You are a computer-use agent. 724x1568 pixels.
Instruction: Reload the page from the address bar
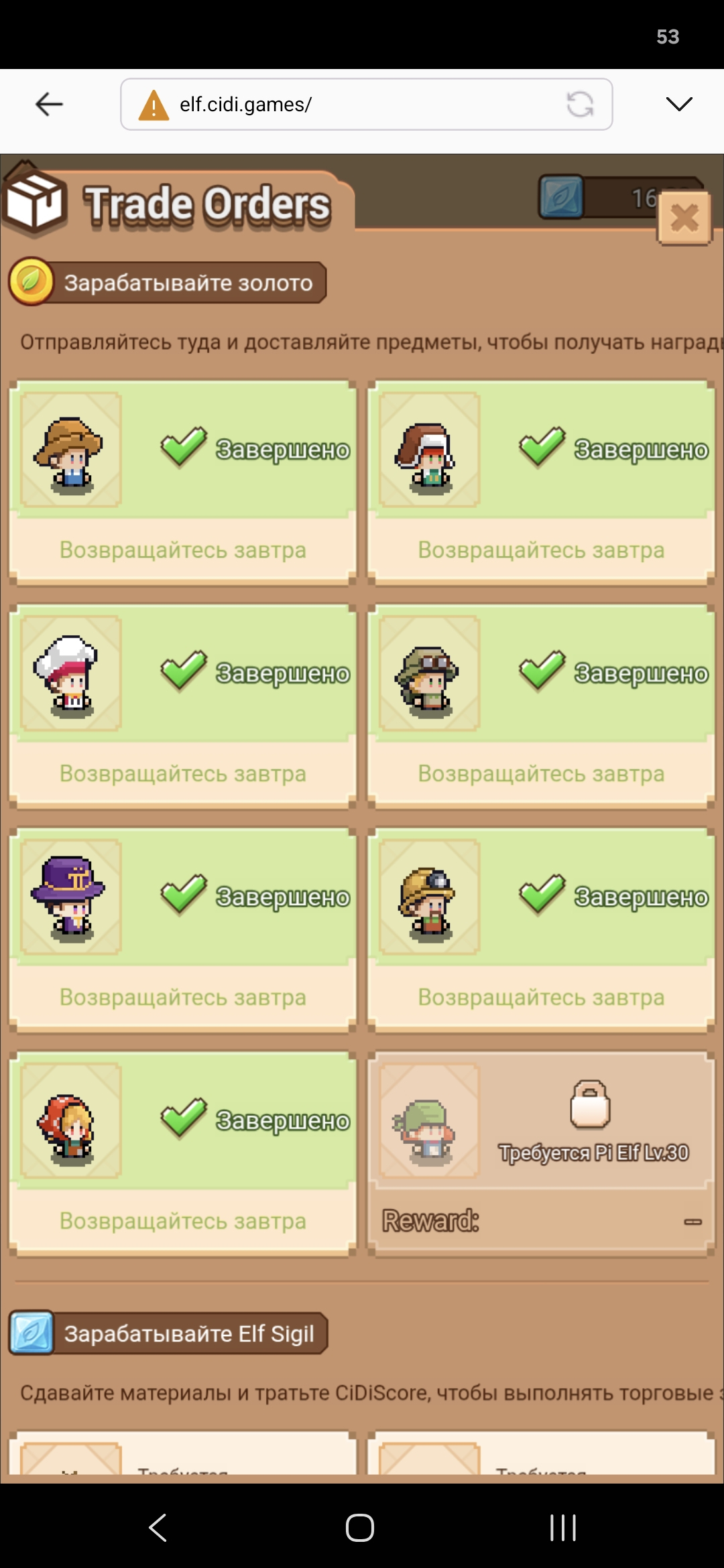pos(580,104)
